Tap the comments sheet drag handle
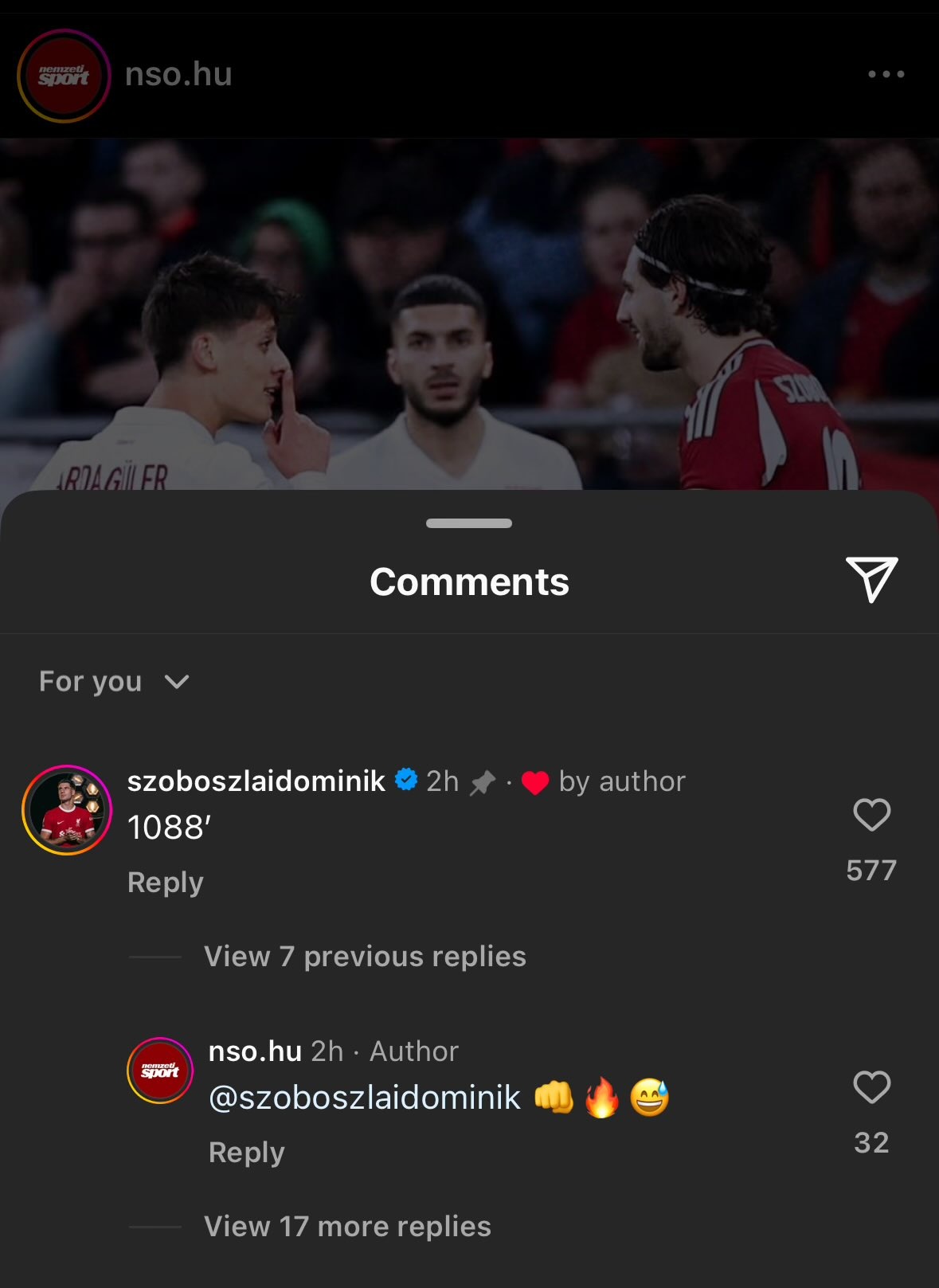 coord(469,523)
